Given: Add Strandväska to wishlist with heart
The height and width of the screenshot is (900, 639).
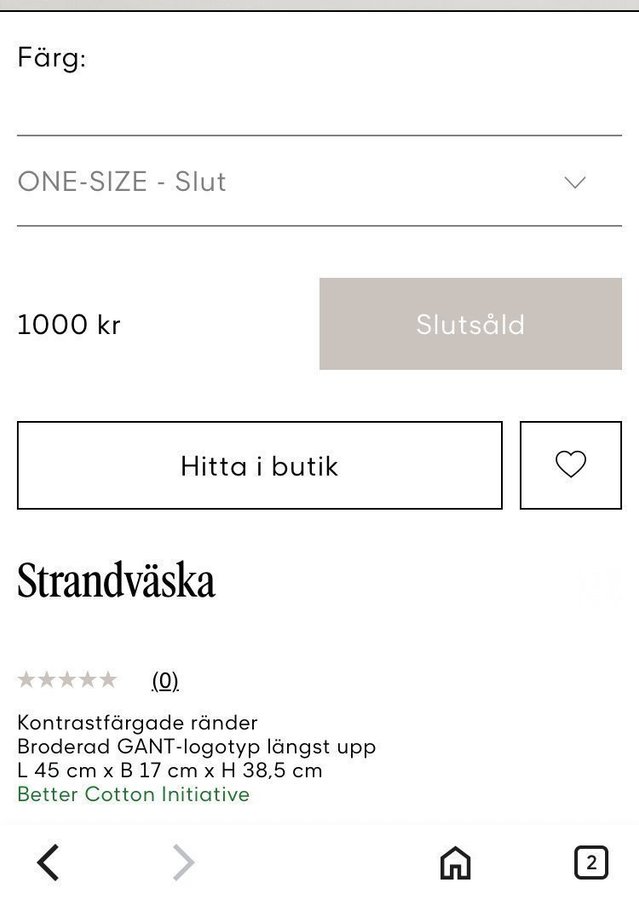Looking at the screenshot, I should [x=570, y=465].
